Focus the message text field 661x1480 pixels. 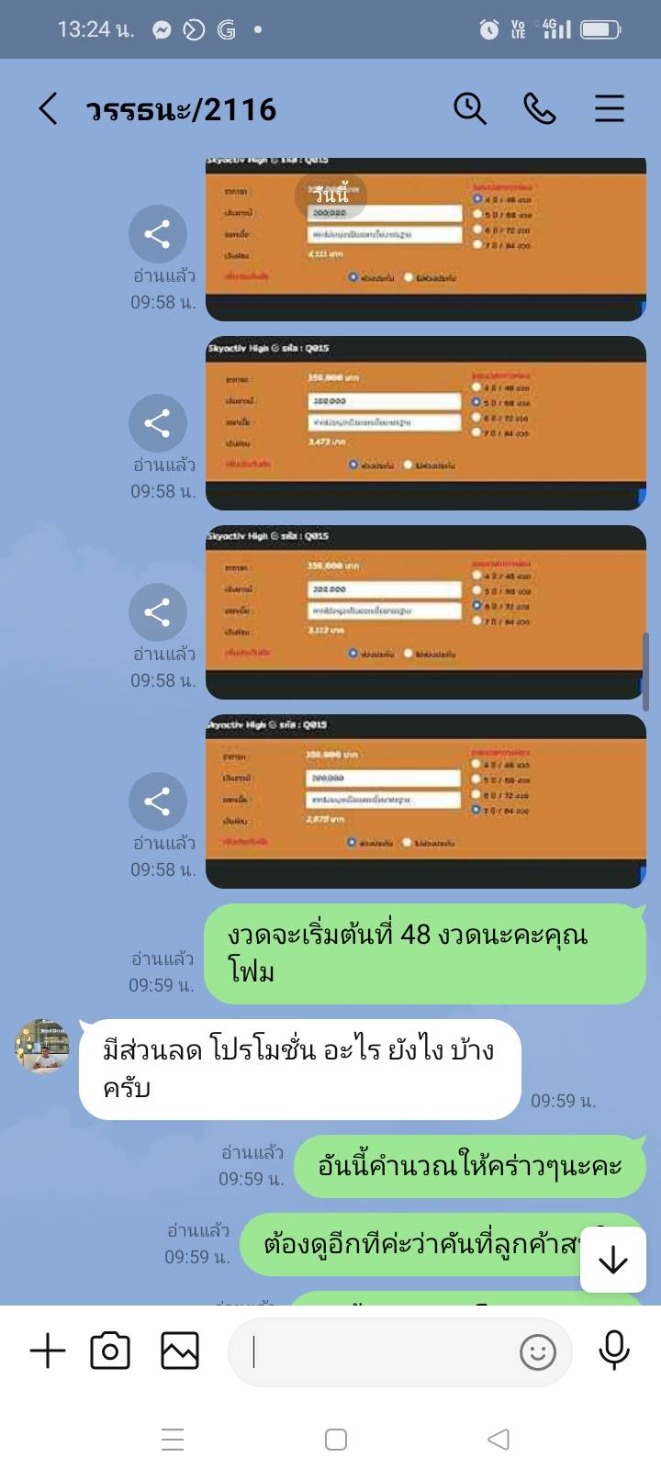pyautogui.click(x=380, y=1353)
